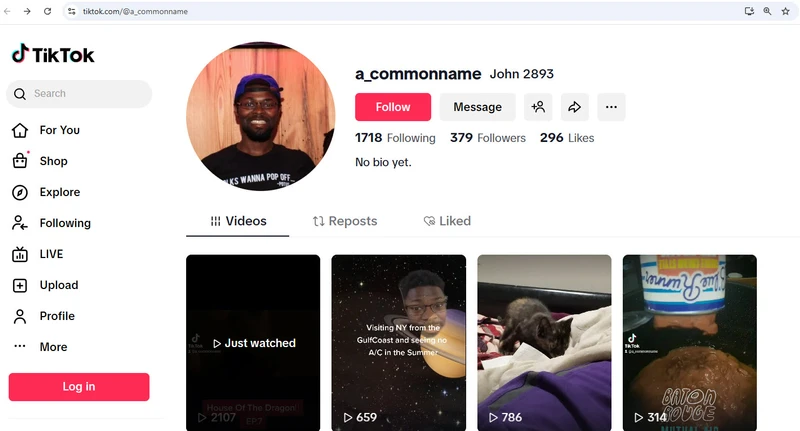Switch to the Liked tab
This screenshot has height=431, width=800.
[x=447, y=221]
